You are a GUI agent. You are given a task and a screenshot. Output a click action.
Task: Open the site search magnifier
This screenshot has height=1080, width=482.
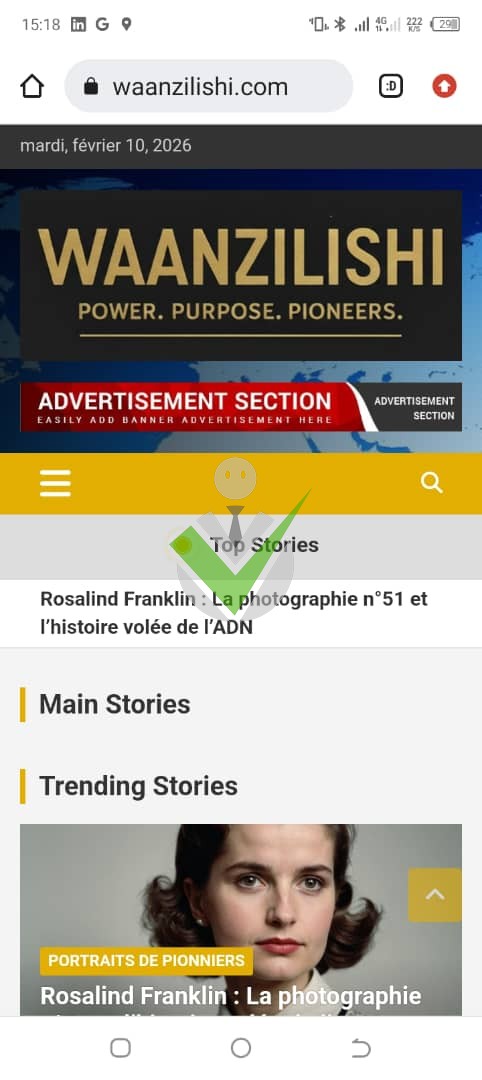click(x=432, y=483)
